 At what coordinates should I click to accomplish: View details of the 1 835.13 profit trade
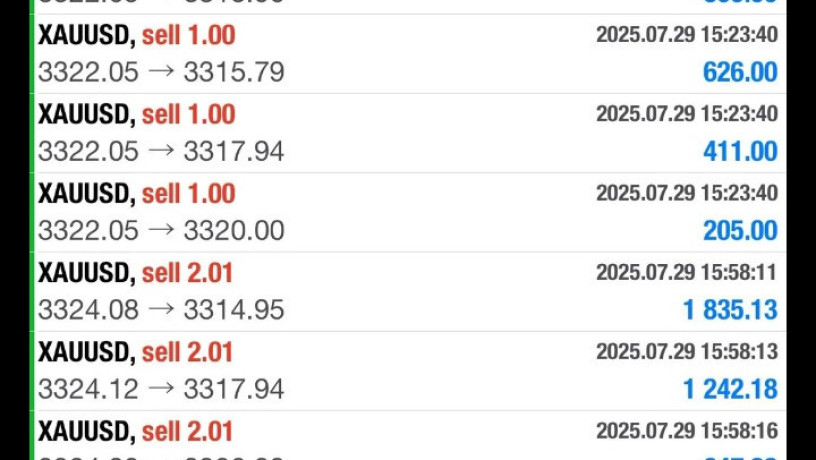point(408,291)
